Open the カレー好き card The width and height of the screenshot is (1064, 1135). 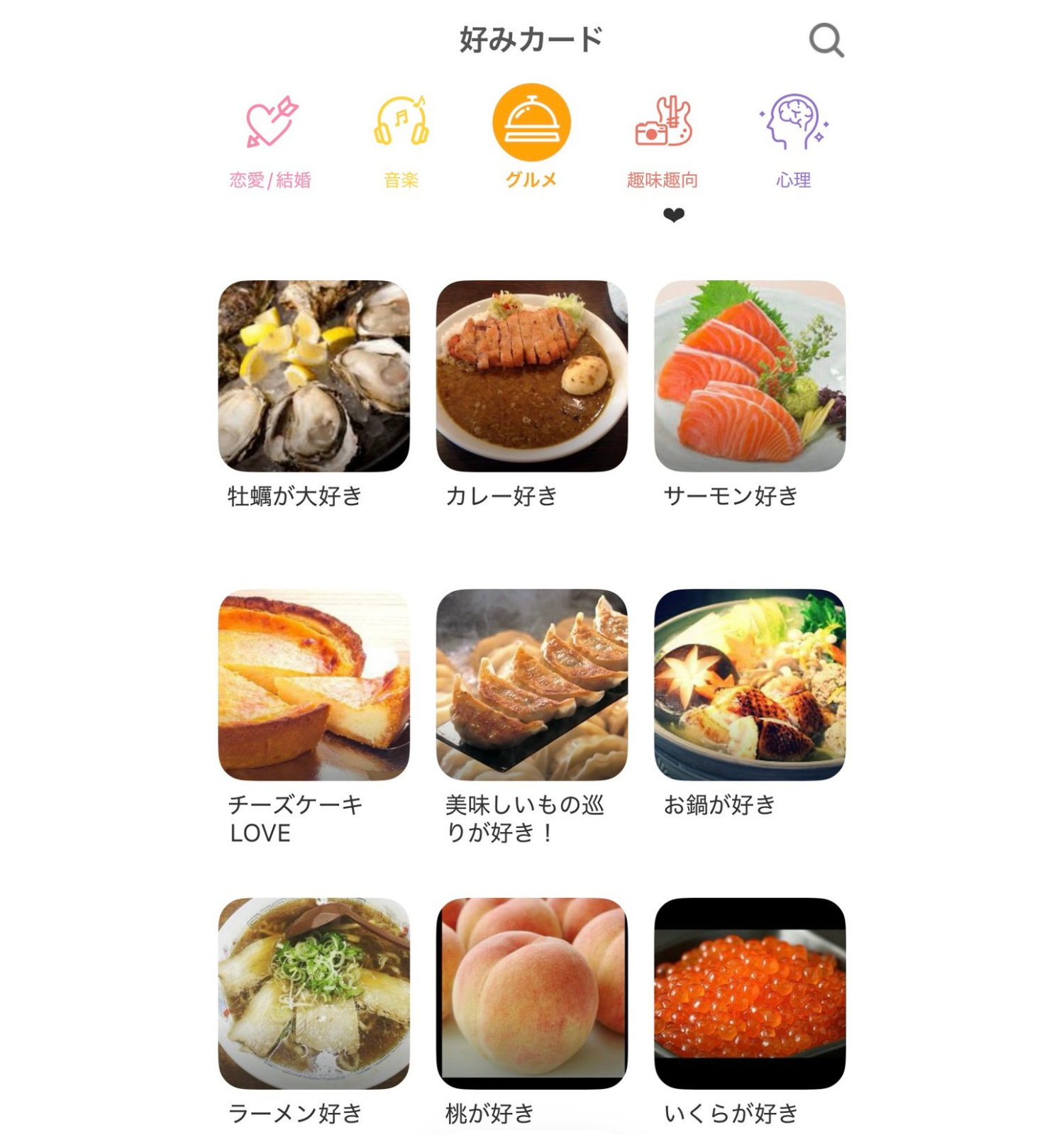[x=531, y=376]
